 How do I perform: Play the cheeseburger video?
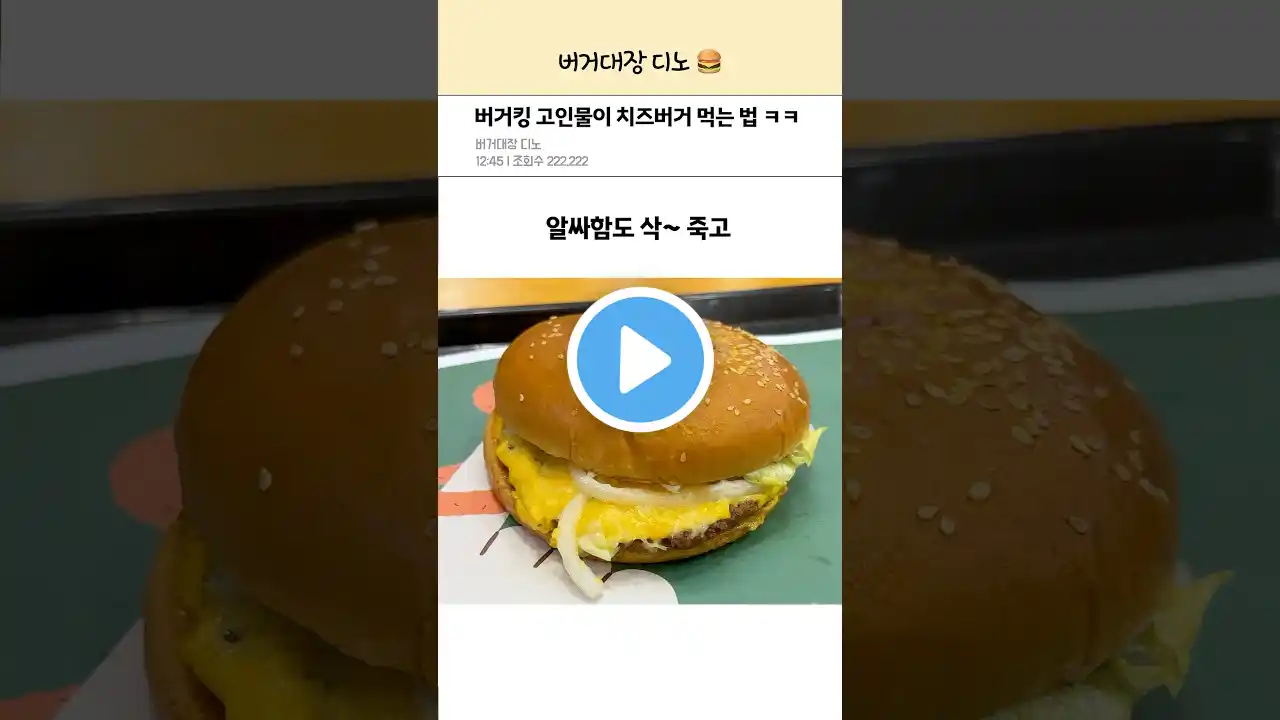640,360
